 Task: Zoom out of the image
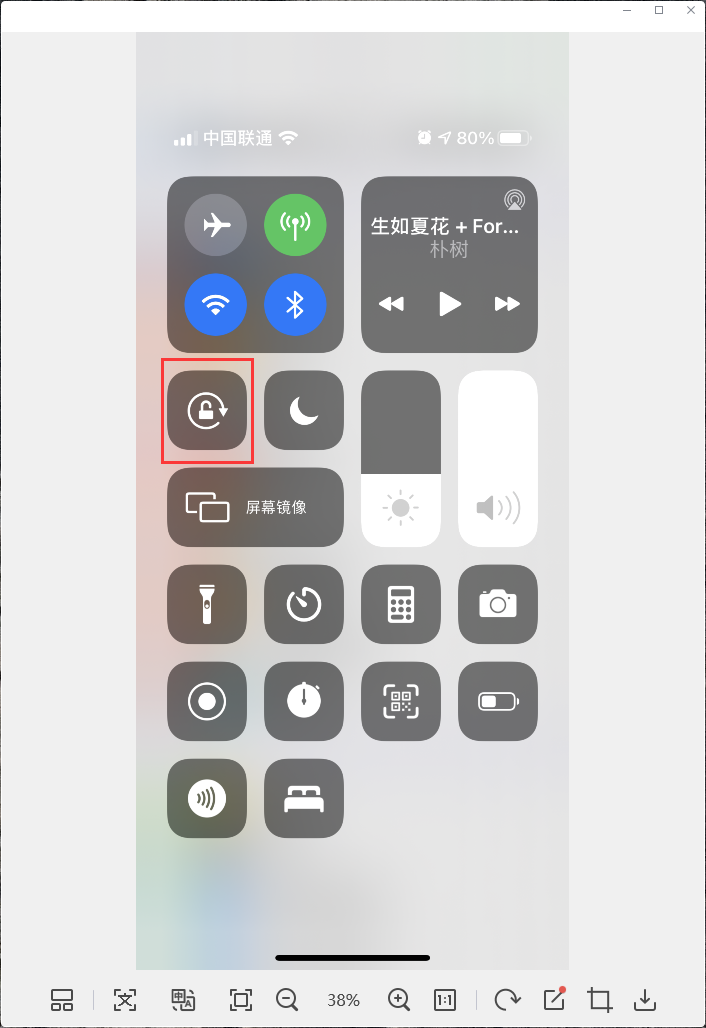[287, 999]
